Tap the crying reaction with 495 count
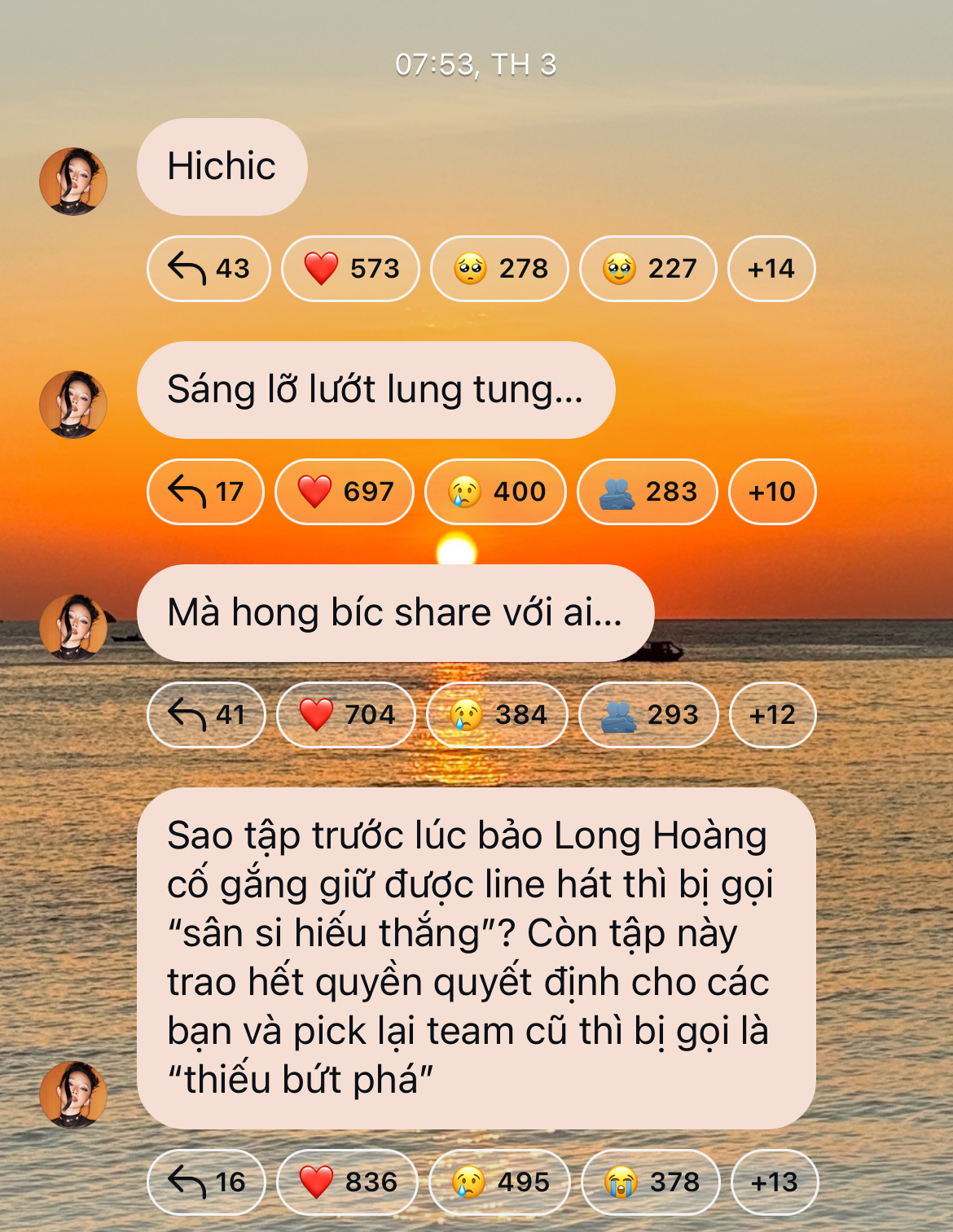This screenshot has height=1232, width=953. [x=496, y=1182]
